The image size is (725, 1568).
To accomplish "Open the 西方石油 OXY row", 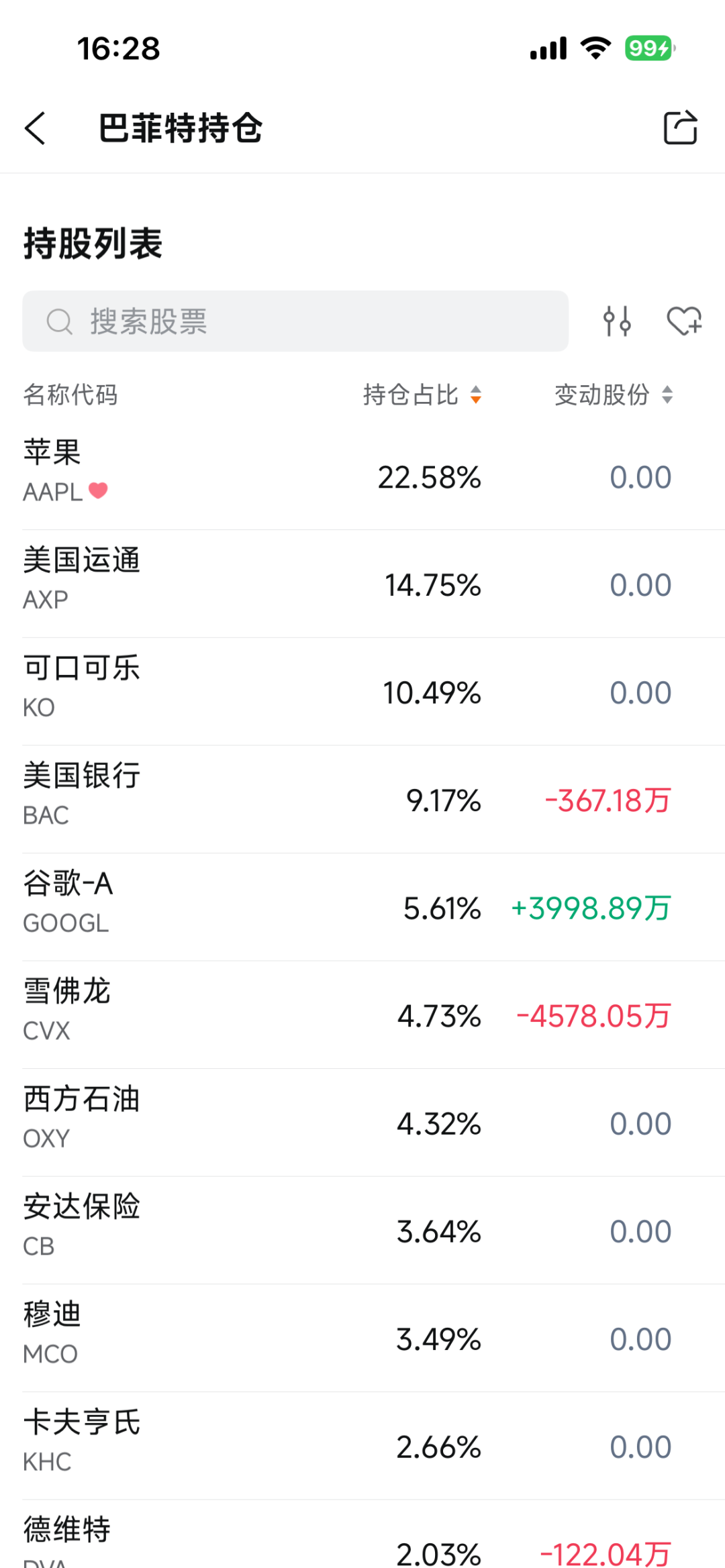I will coord(362,1123).
